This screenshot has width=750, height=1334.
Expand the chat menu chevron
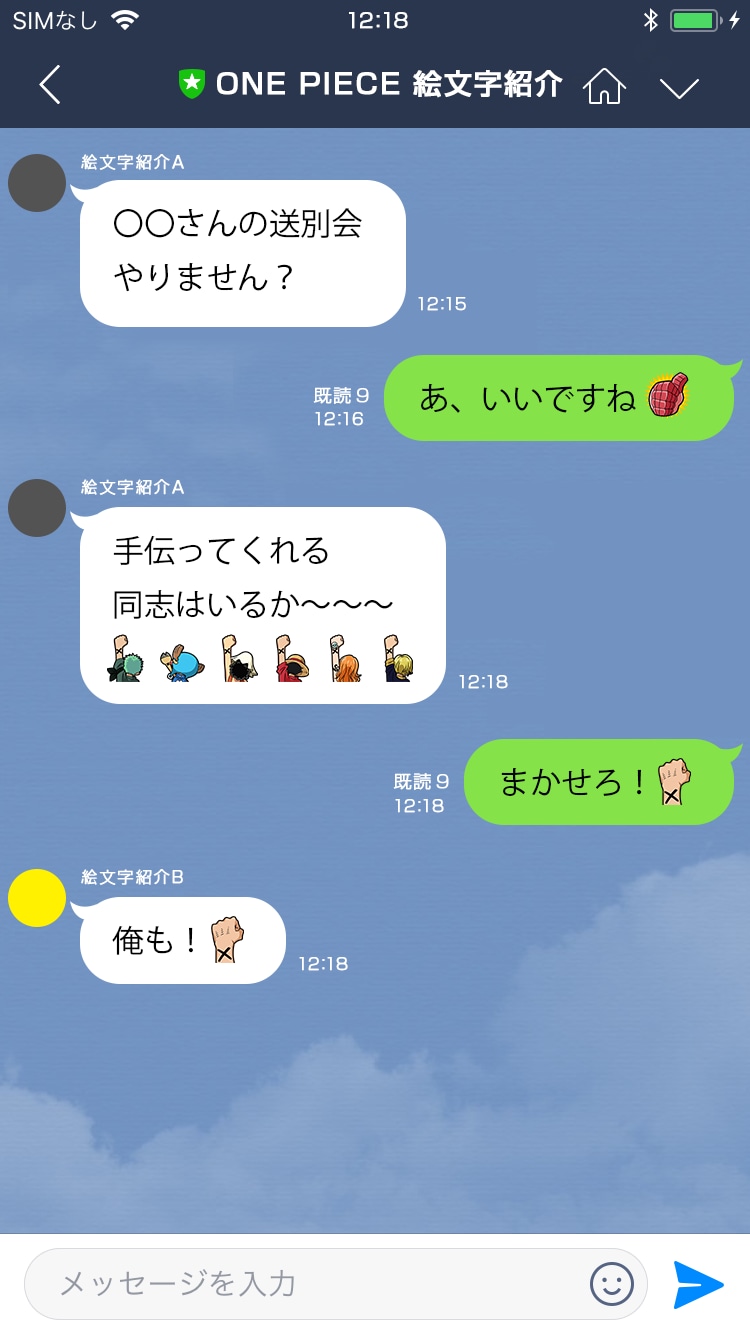click(679, 88)
